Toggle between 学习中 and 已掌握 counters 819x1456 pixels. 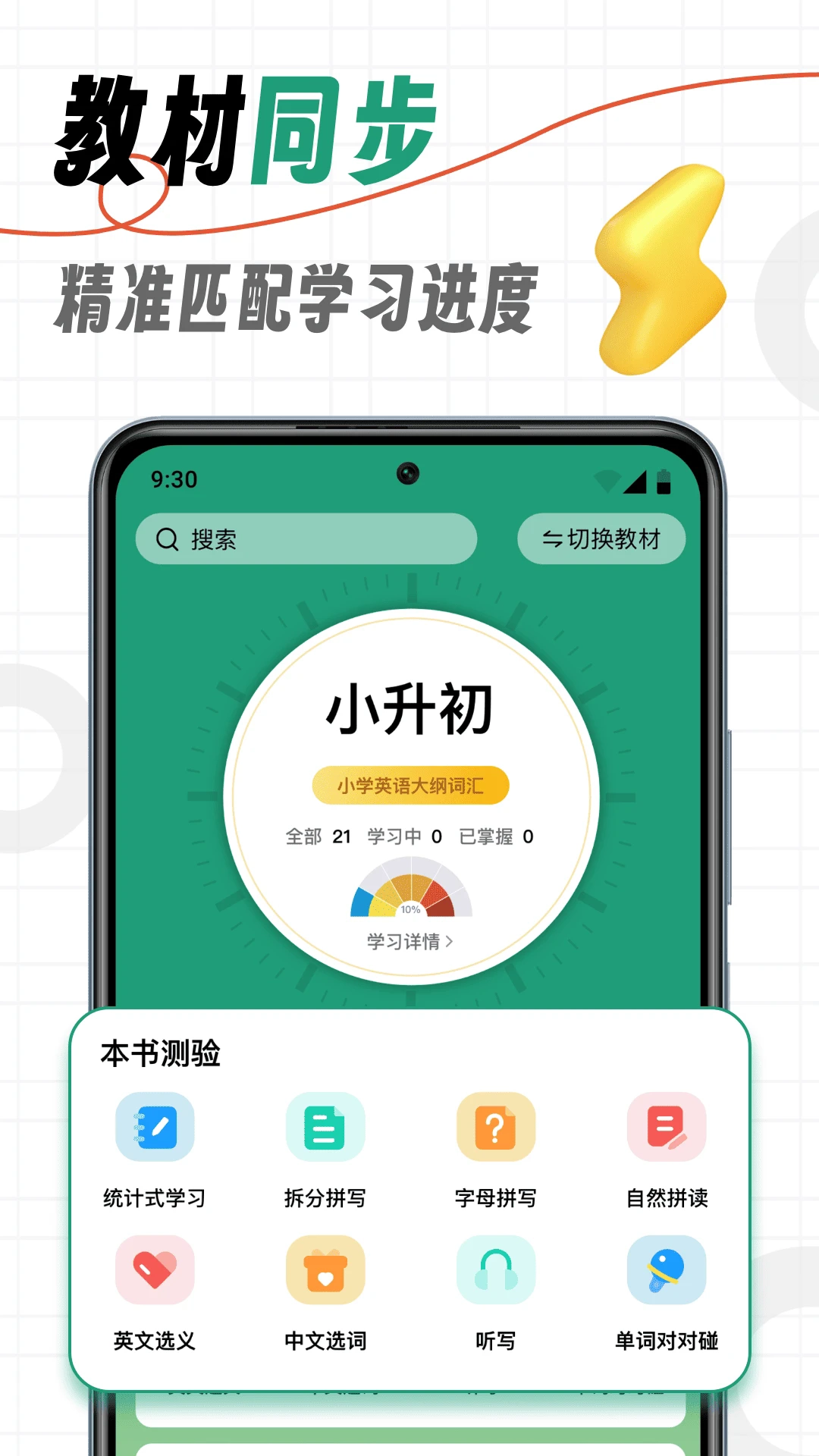click(x=449, y=835)
